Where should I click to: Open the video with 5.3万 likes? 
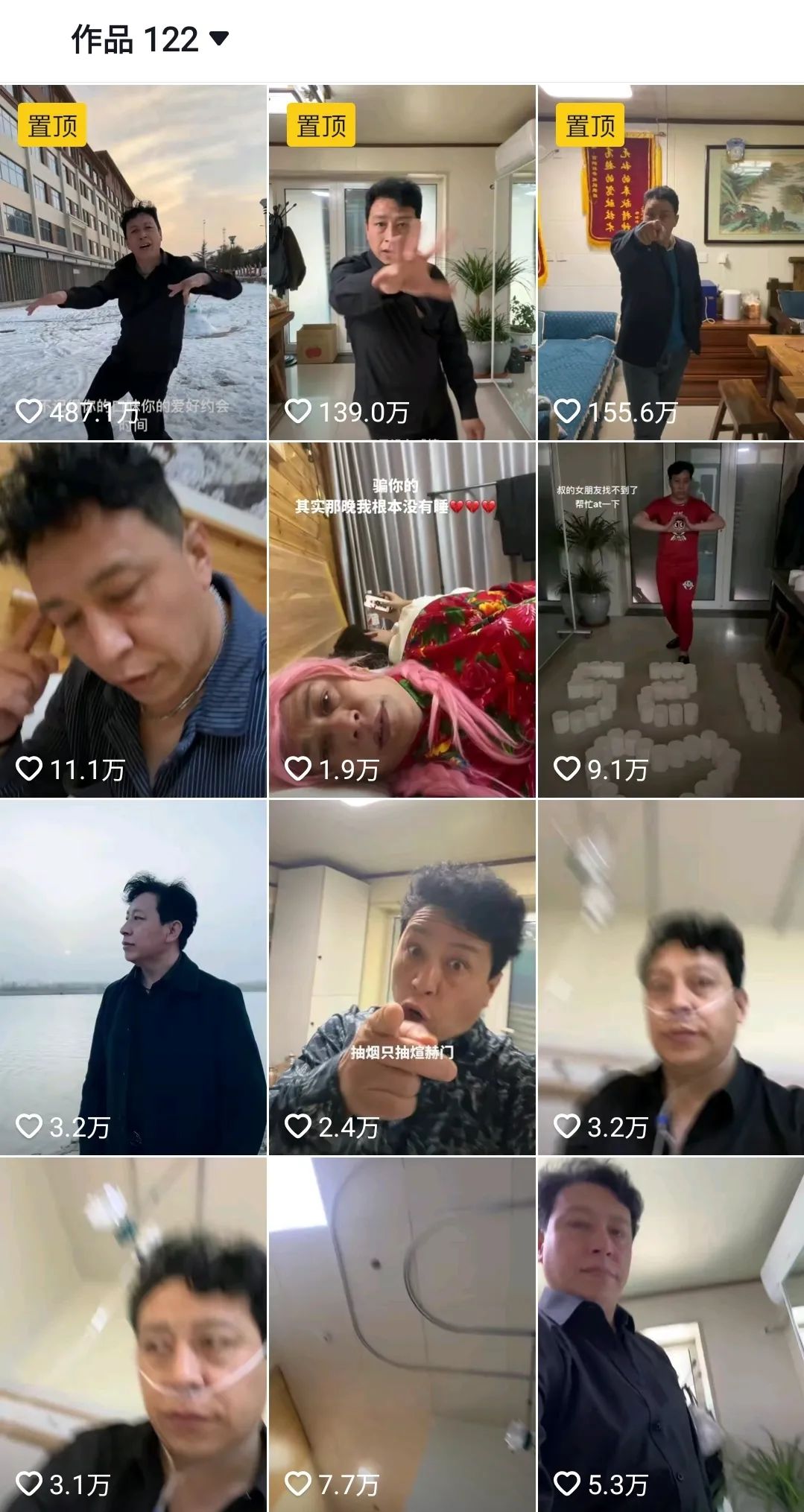(671, 1333)
